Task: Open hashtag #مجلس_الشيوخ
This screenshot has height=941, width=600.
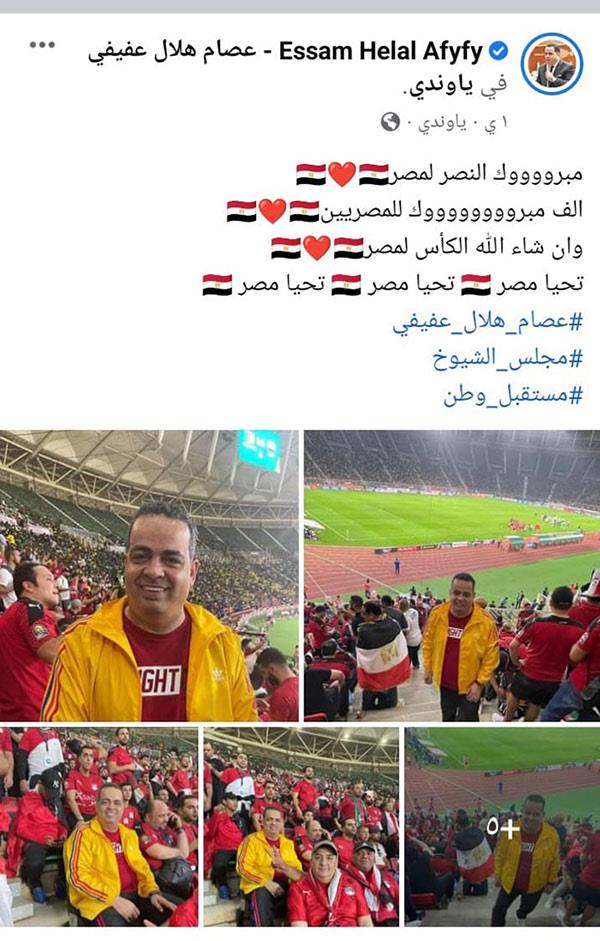Action: [521, 359]
